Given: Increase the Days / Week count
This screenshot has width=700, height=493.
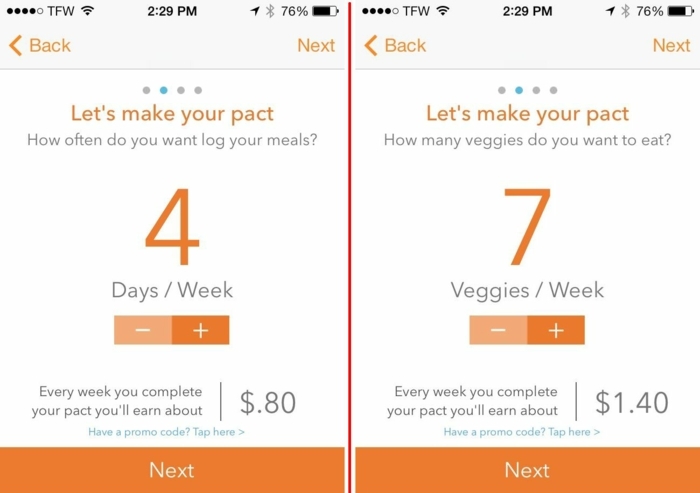Looking at the screenshot, I should [x=200, y=330].
